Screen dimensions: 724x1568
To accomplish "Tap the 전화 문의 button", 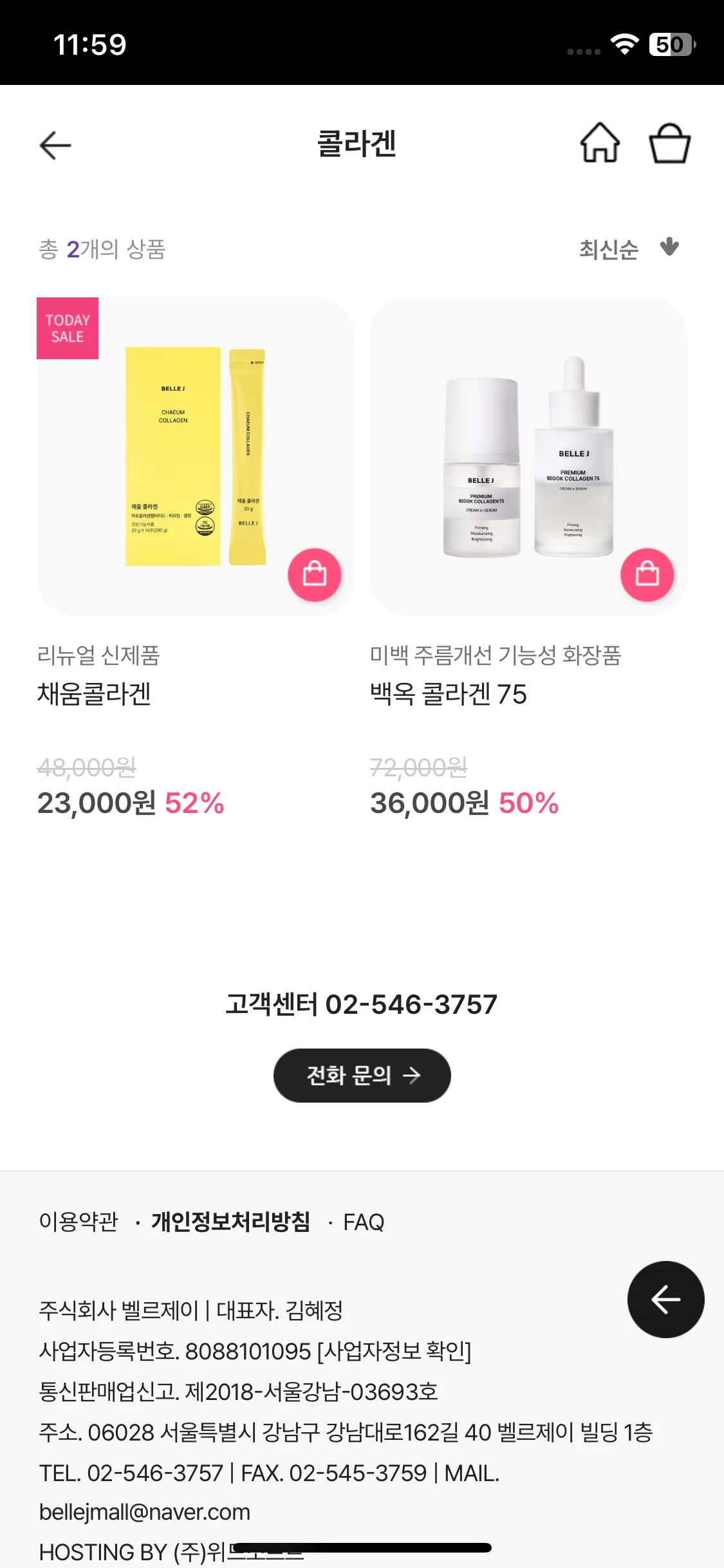I will [x=362, y=1075].
